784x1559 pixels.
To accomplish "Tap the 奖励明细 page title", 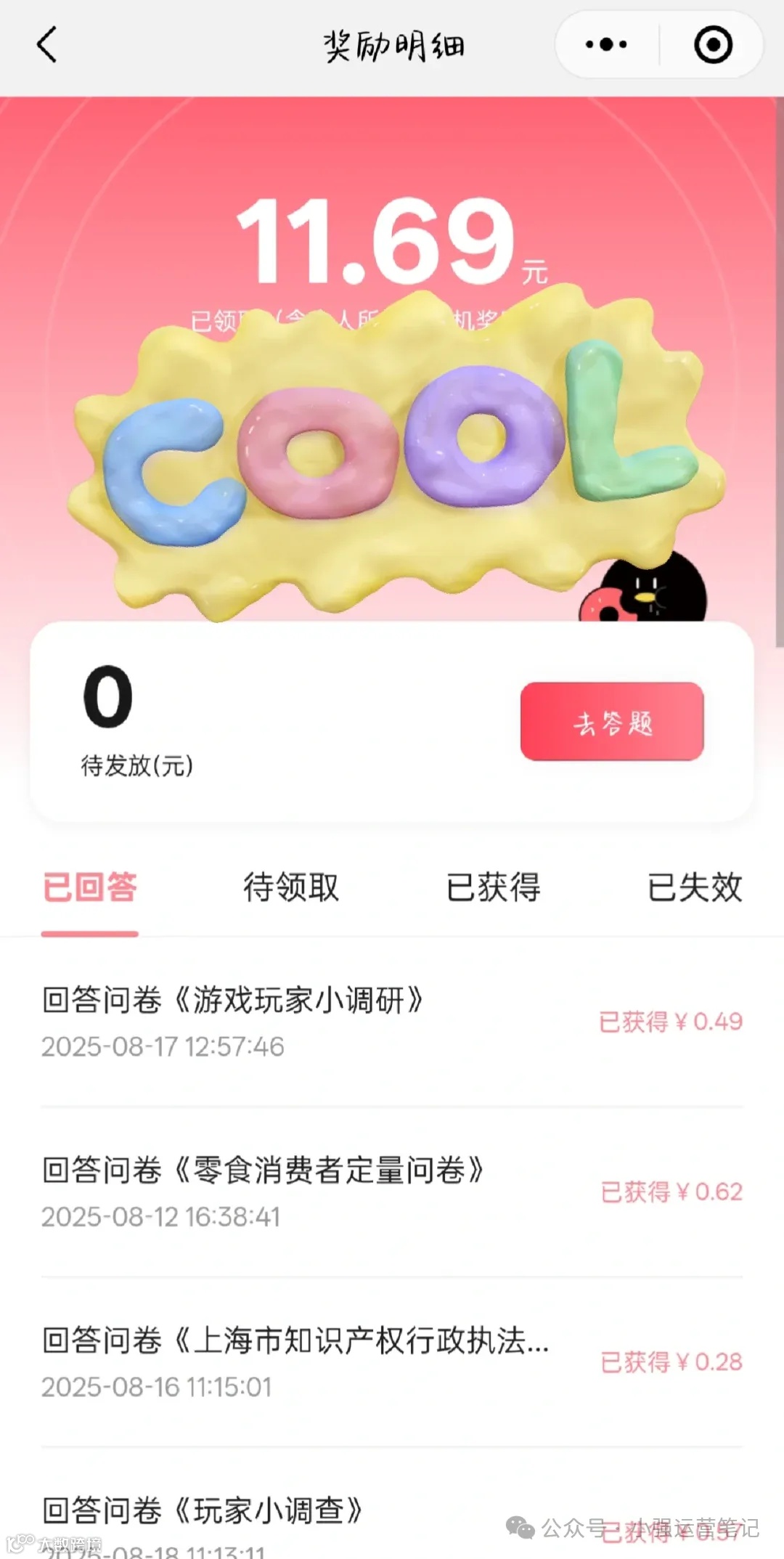I will coord(392,45).
